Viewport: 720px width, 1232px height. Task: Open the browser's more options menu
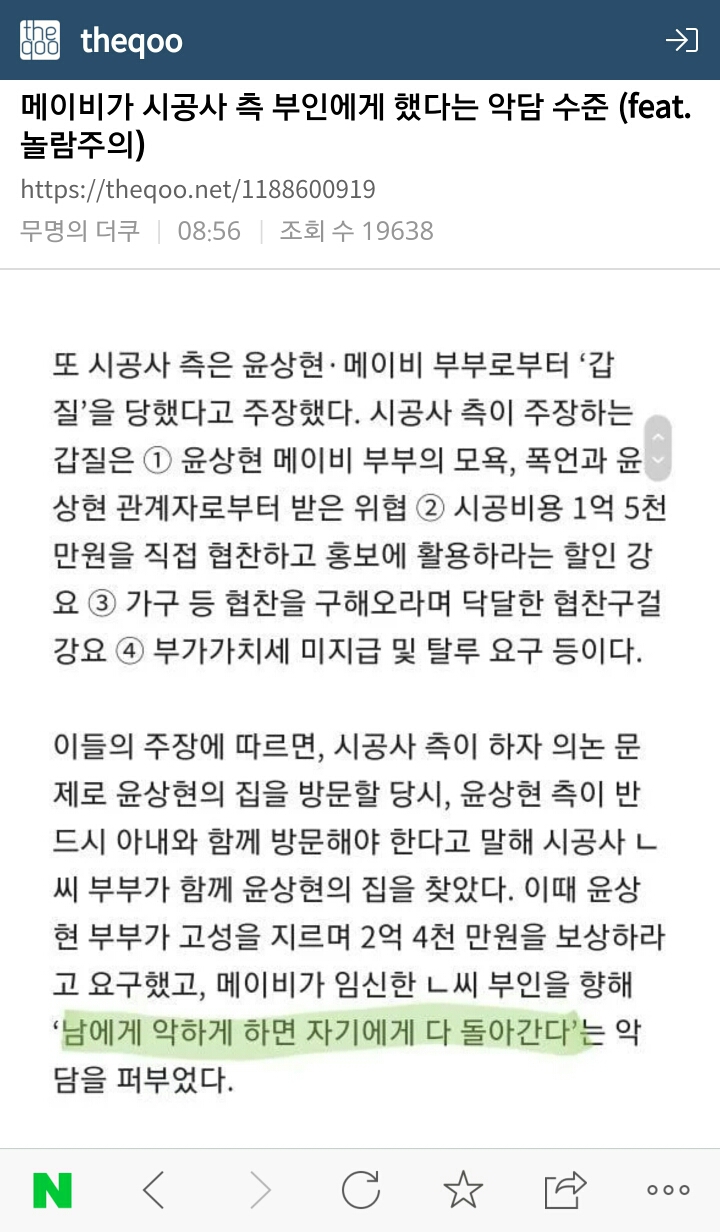[x=668, y=1190]
